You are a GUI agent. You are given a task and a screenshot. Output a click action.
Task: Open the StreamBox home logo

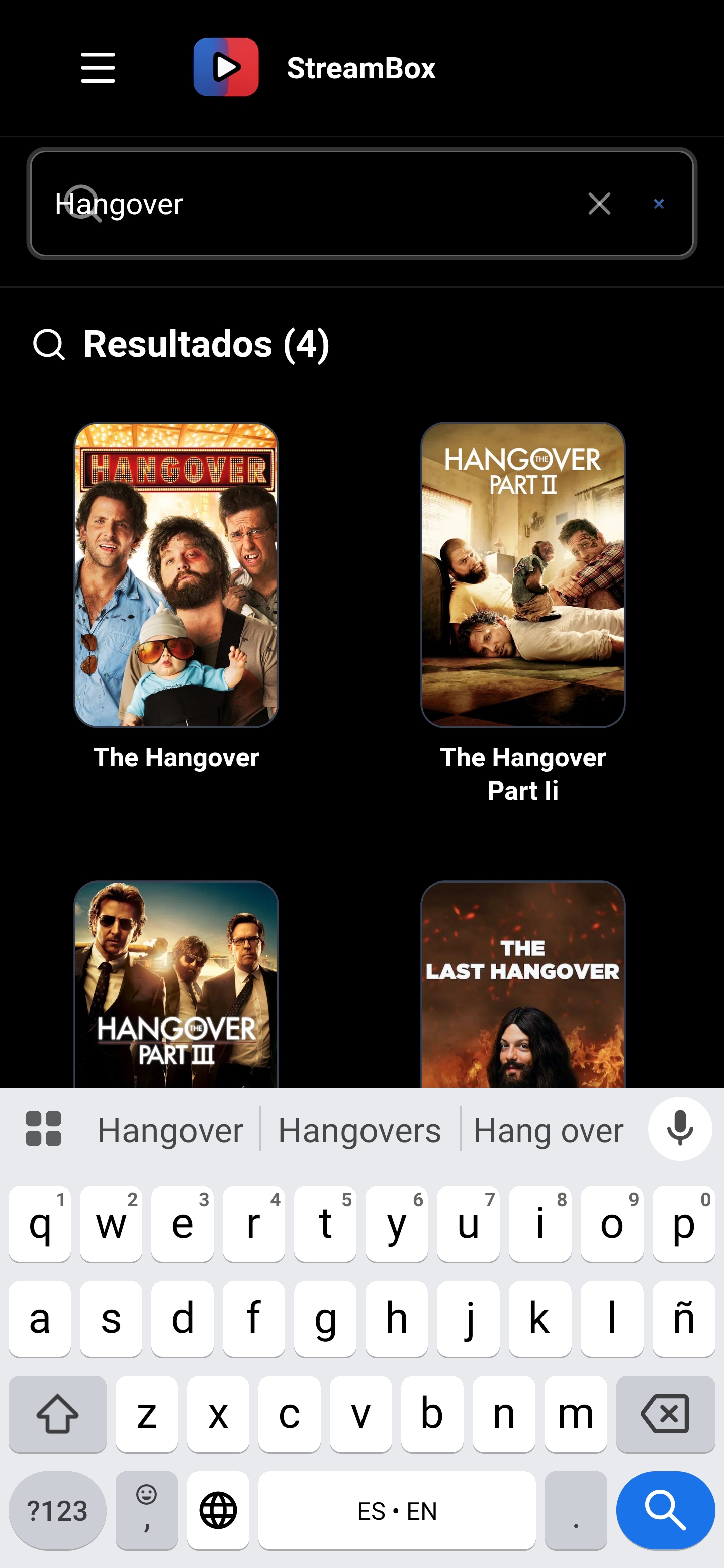pyautogui.click(x=226, y=67)
